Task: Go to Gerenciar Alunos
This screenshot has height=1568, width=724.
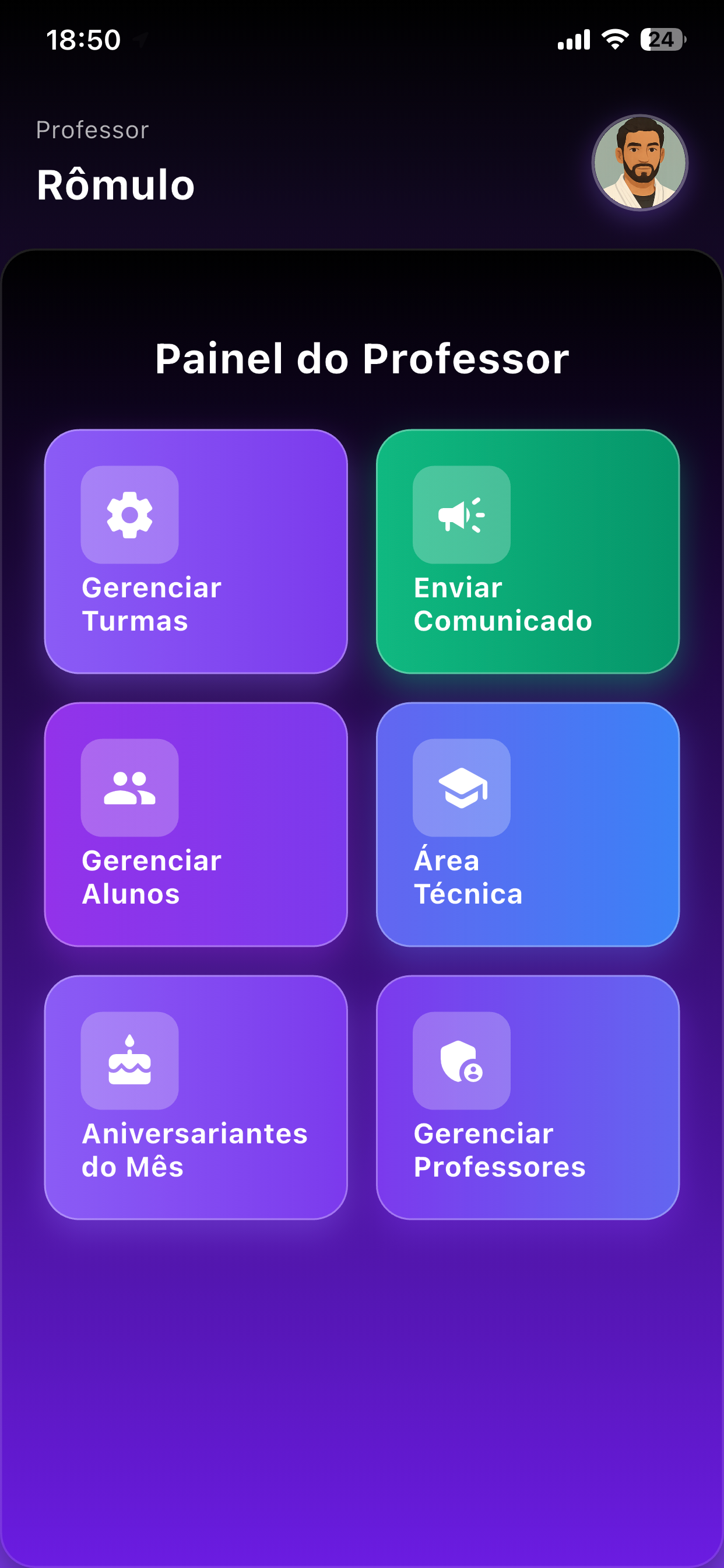Action: pyautogui.click(x=196, y=824)
